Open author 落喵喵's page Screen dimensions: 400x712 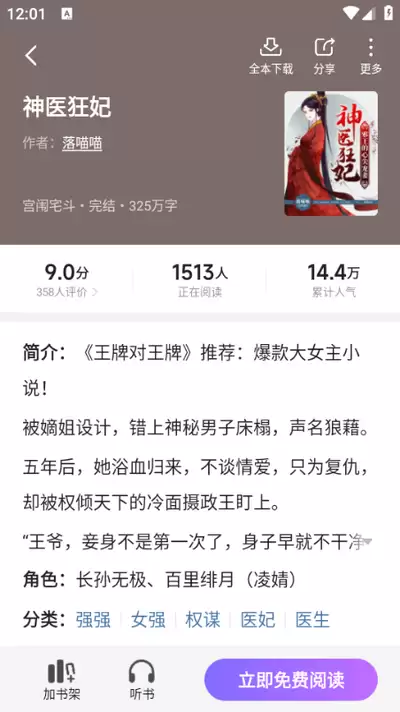point(82,143)
